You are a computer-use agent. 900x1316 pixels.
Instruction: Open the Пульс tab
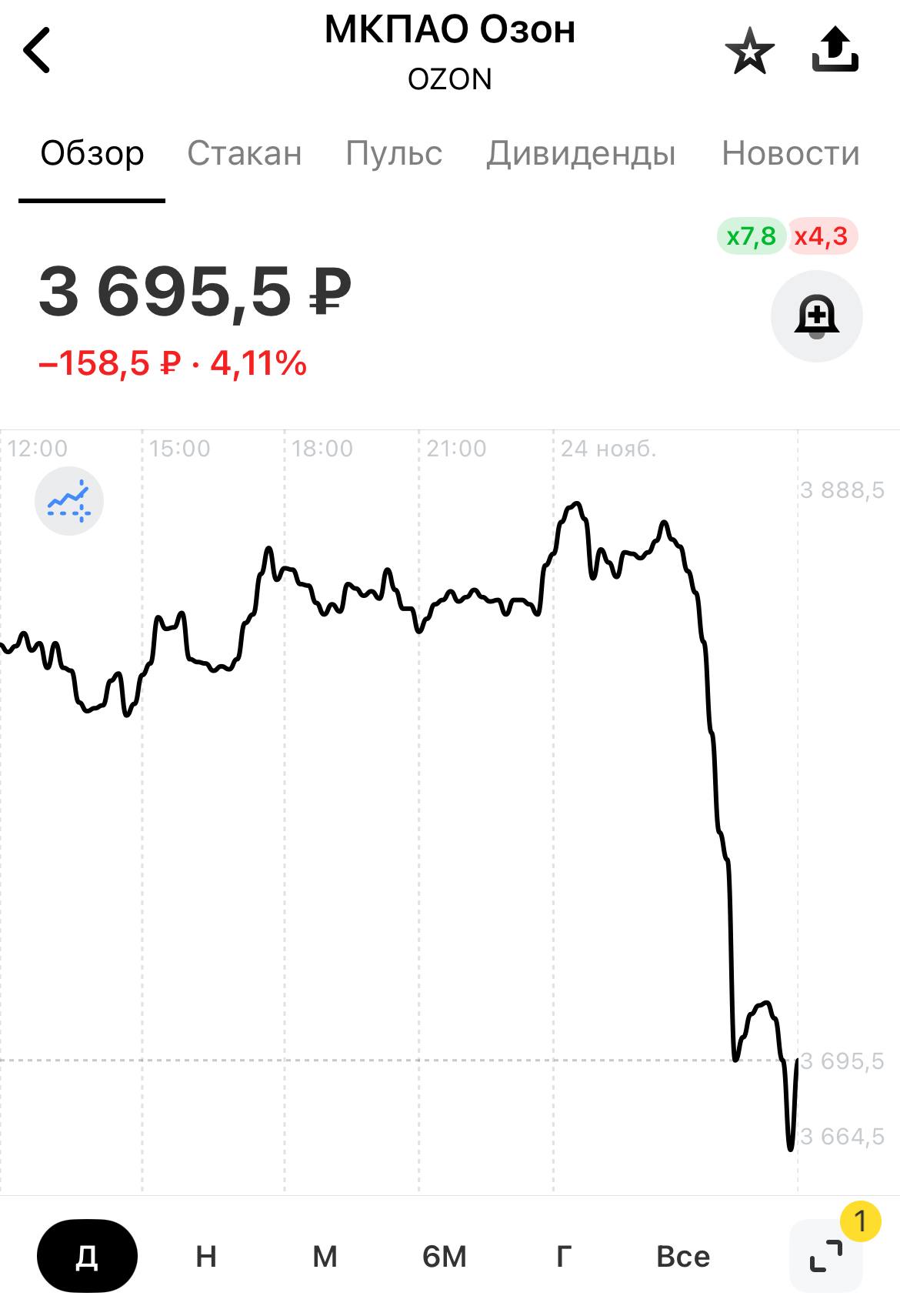tap(394, 153)
